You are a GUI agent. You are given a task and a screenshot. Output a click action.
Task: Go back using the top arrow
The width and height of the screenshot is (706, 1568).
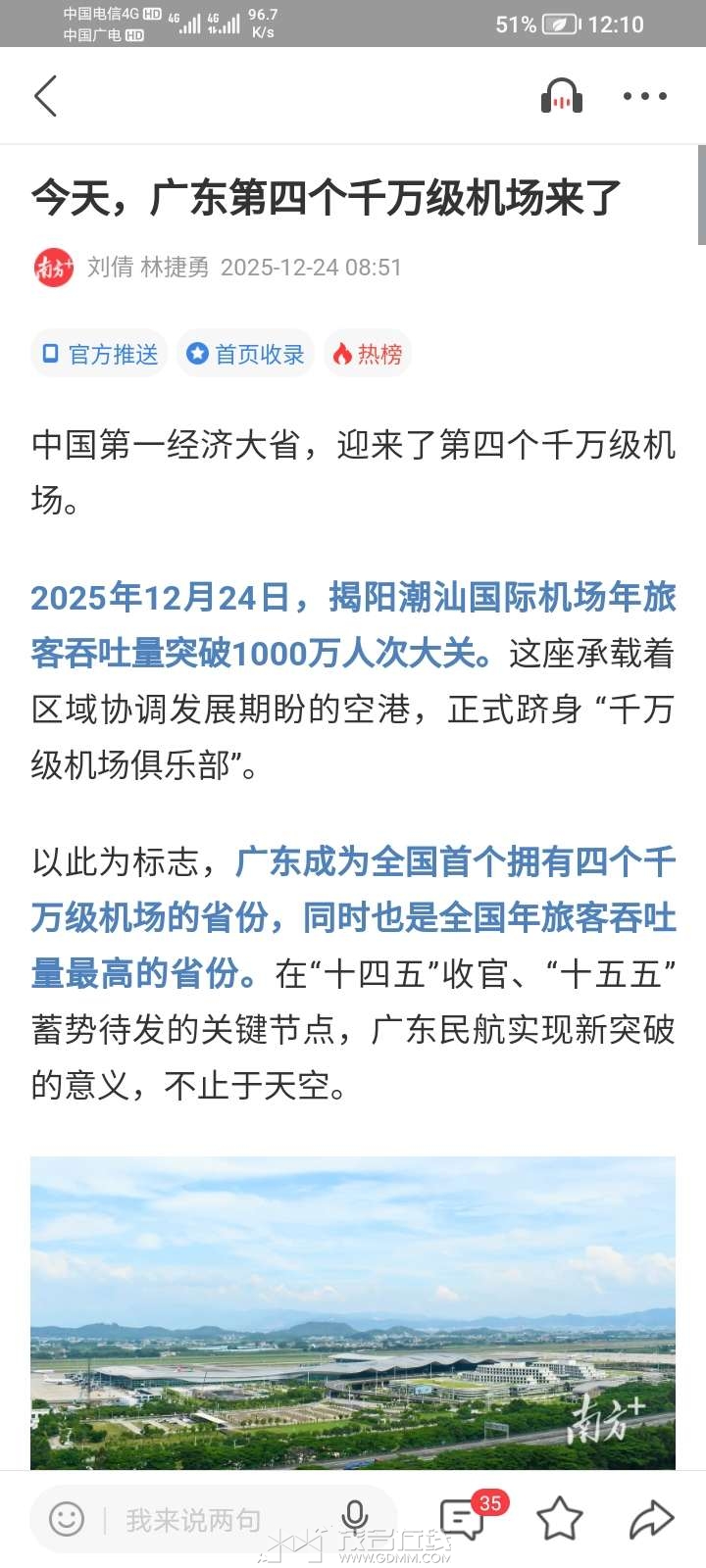46,96
